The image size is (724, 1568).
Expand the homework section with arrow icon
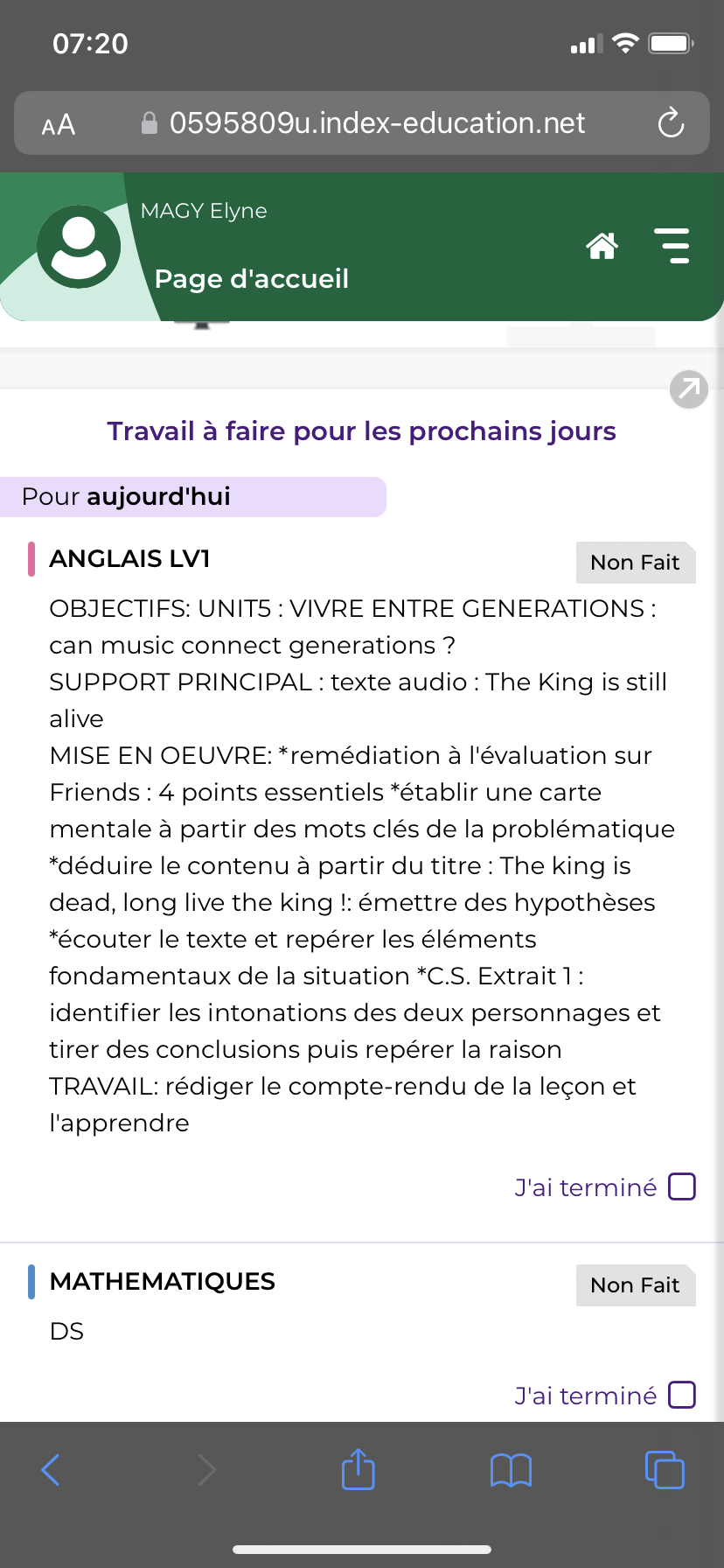click(x=688, y=389)
